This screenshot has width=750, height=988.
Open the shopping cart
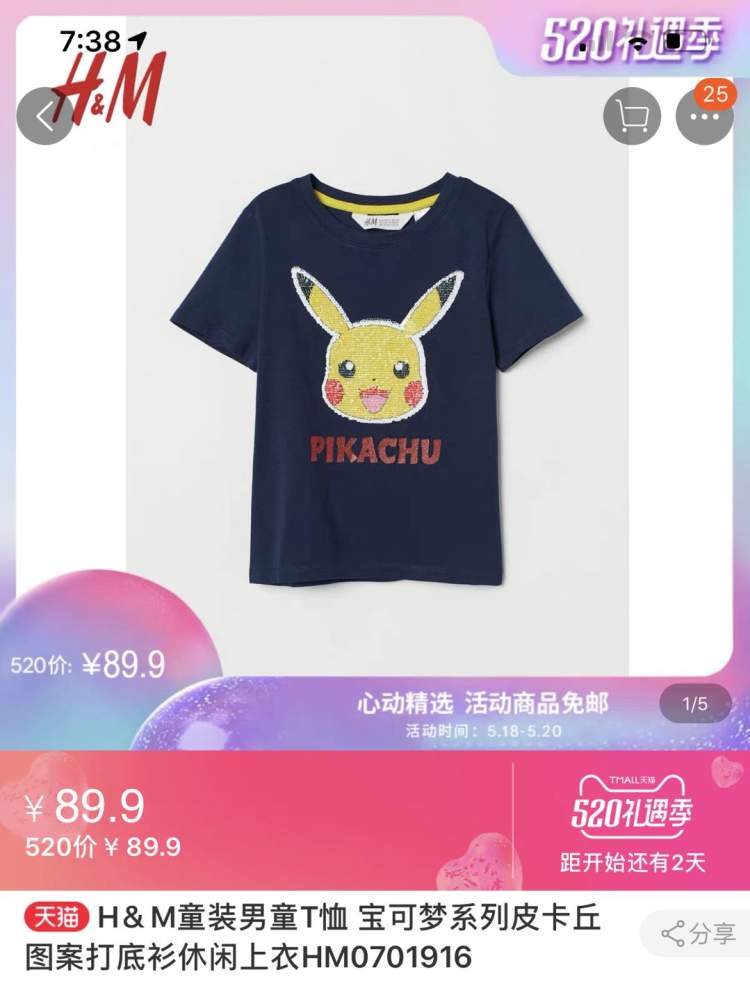[x=632, y=116]
